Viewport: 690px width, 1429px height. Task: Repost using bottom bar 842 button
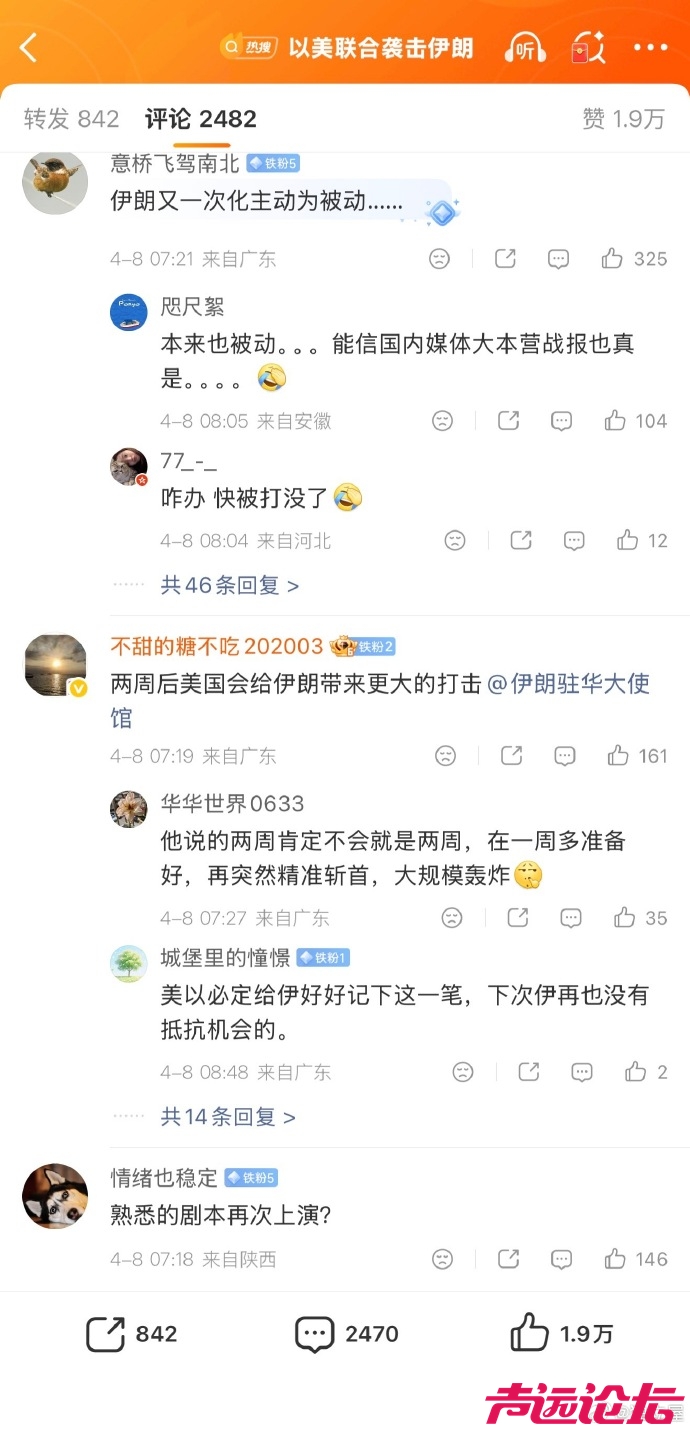click(x=132, y=1334)
